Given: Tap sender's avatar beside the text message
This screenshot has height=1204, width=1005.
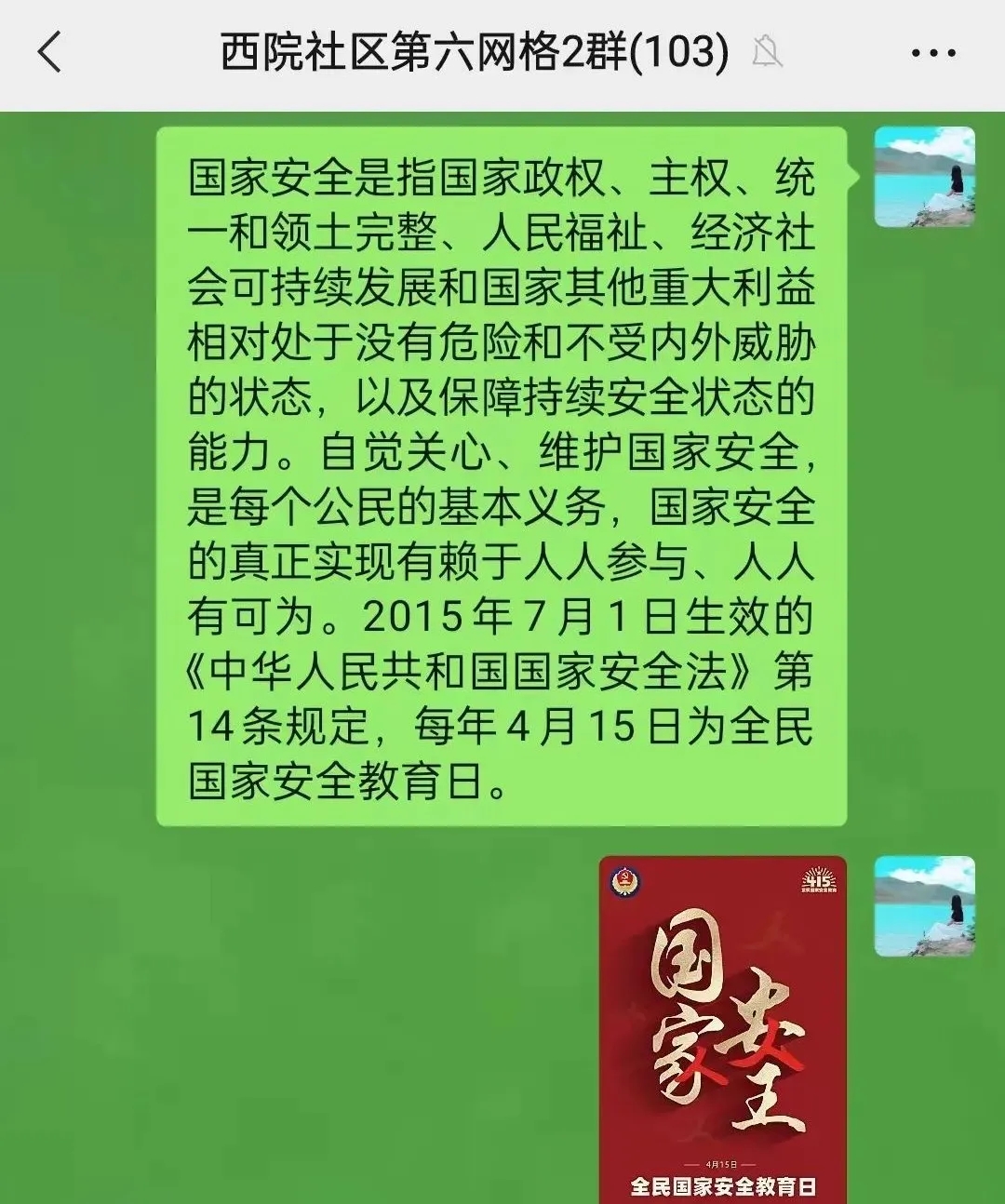Looking at the screenshot, I should tap(924, 177).
